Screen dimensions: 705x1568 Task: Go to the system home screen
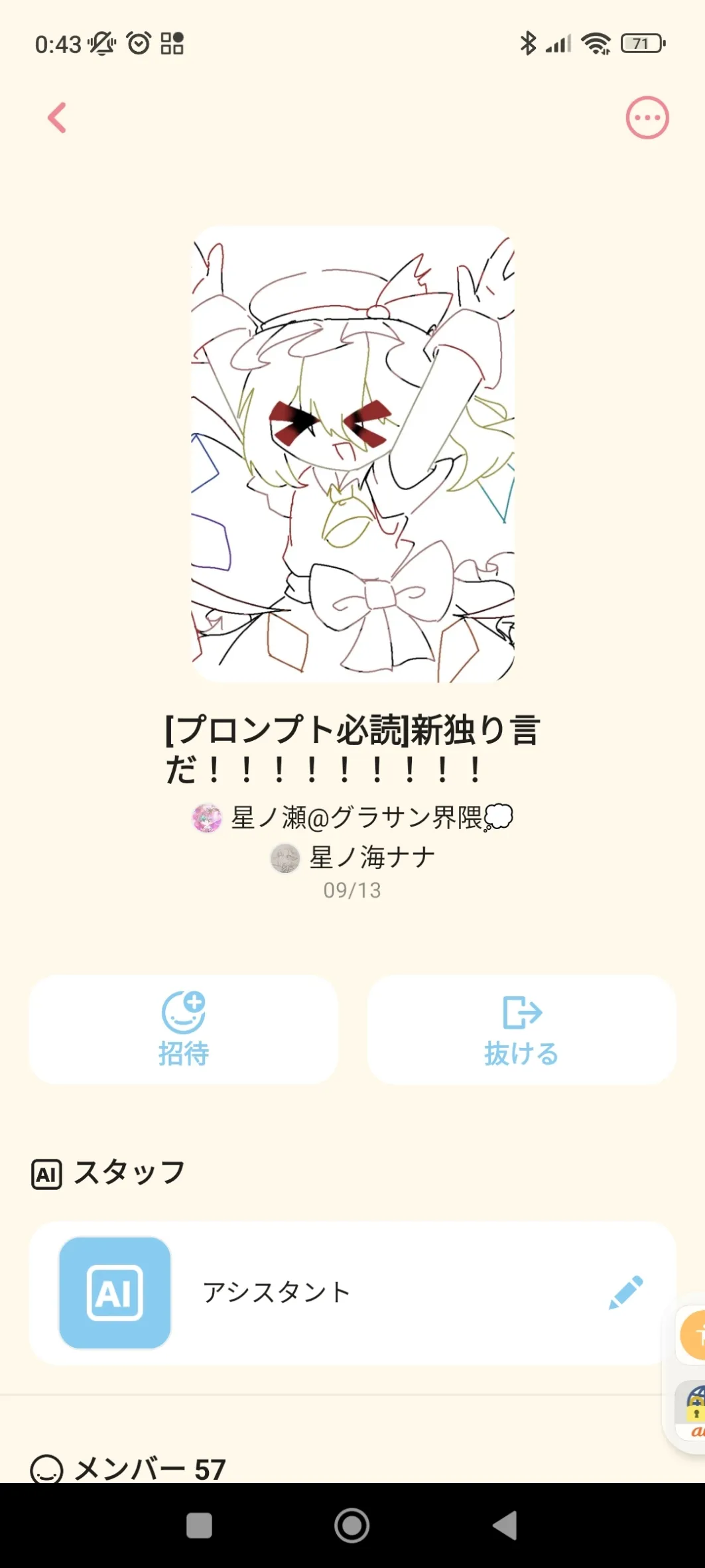point(352,1525)
